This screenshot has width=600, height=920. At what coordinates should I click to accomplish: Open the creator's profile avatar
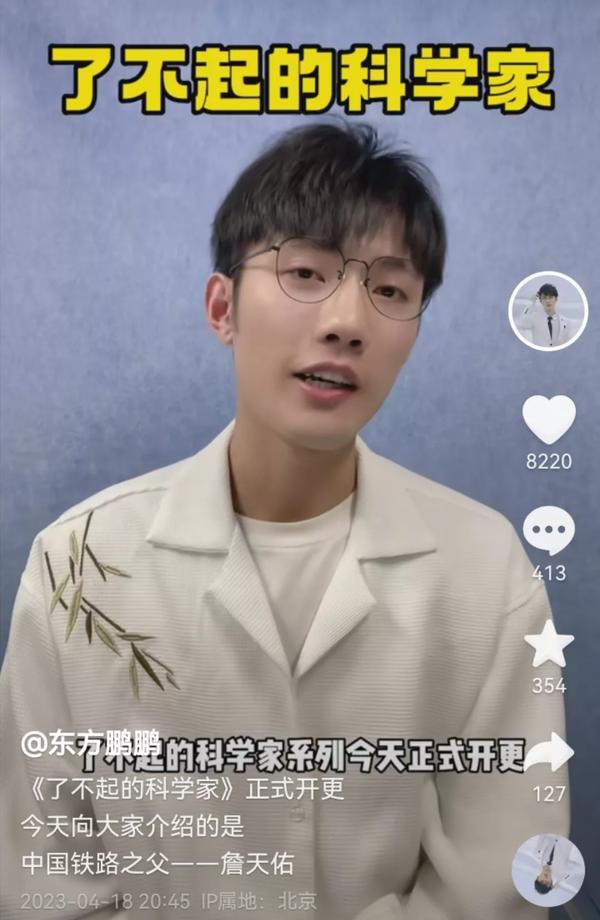548,310
